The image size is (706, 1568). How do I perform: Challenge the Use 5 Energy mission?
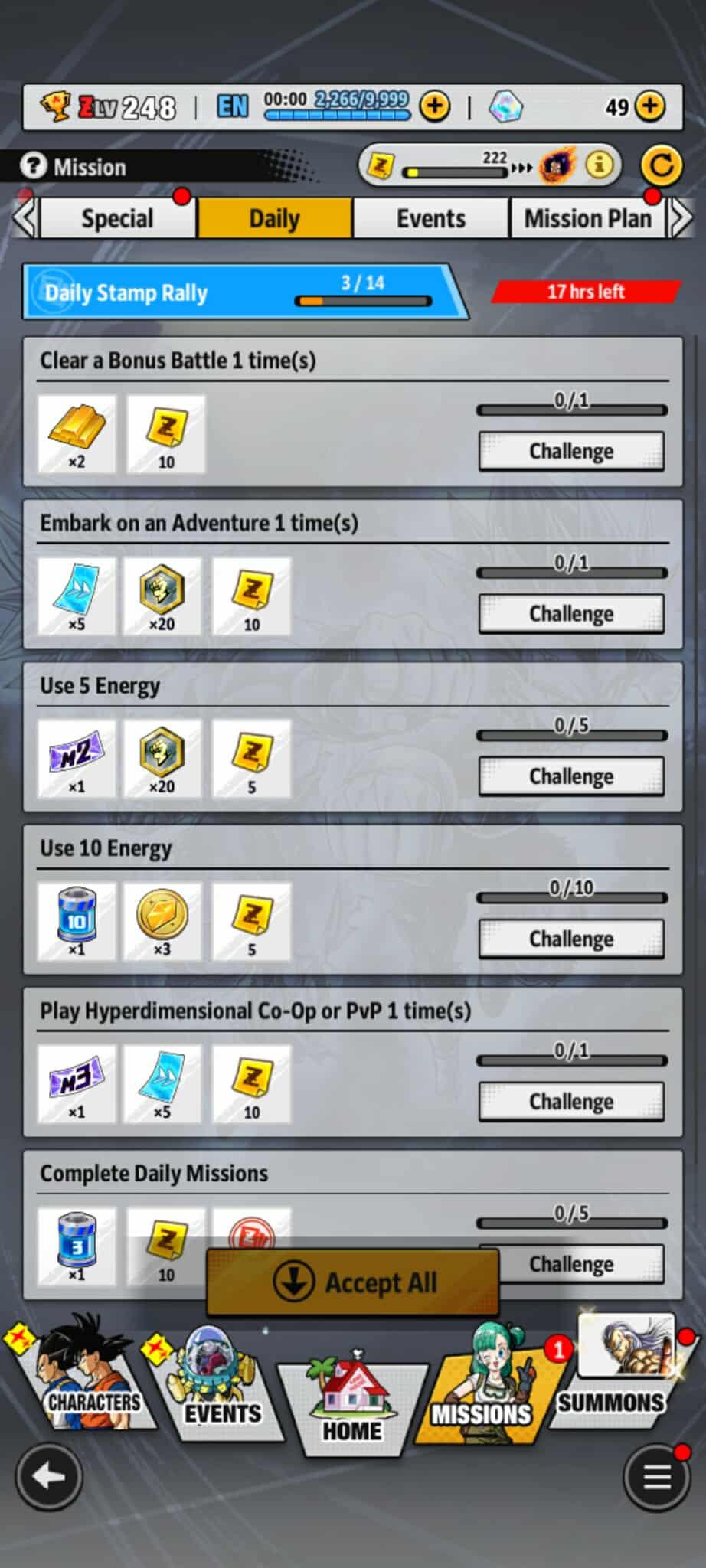(x=570, y=776)
